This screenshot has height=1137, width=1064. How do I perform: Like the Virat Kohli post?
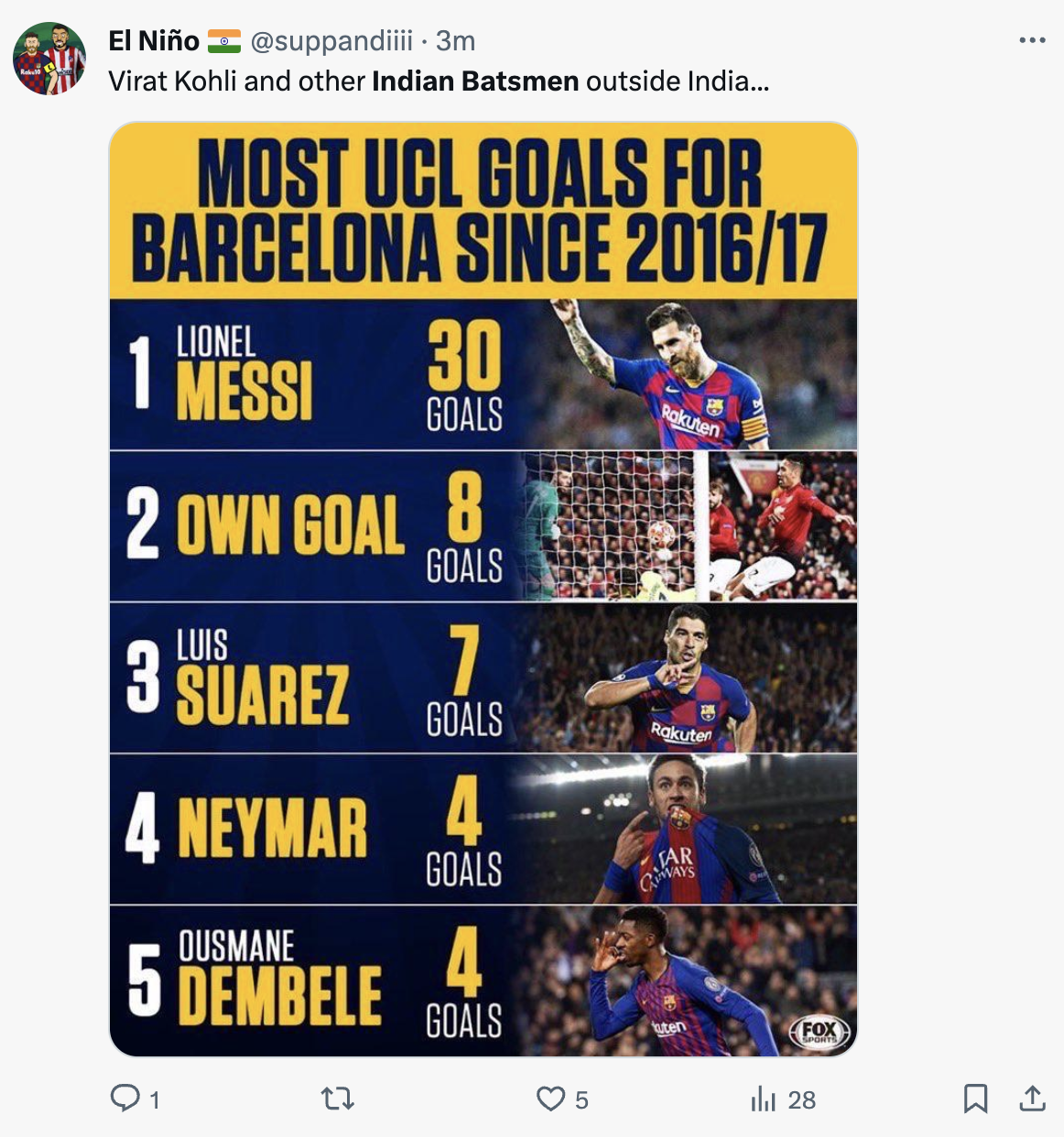coord(550,1098)
